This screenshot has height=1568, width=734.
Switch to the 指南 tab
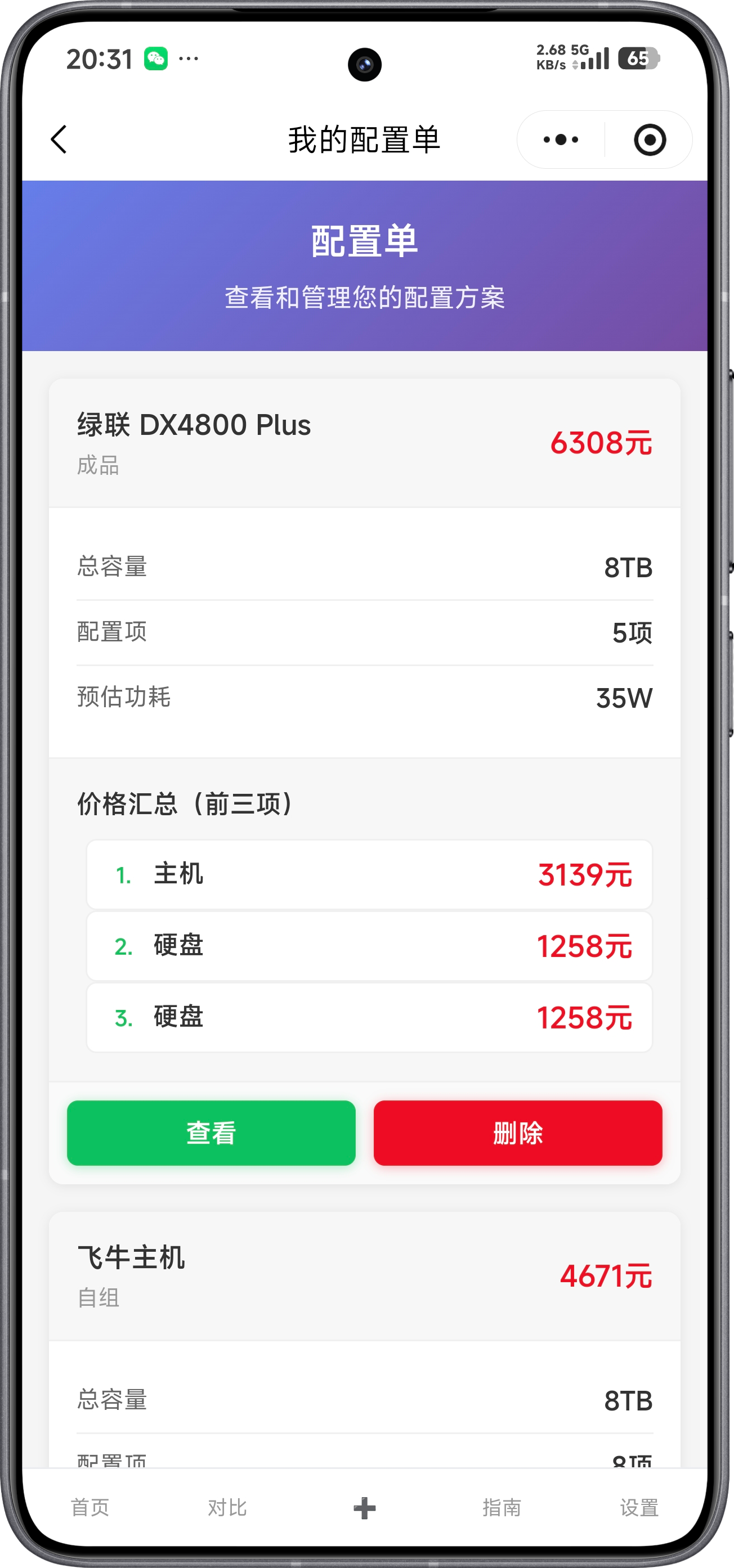click(x=502, y=1507)
